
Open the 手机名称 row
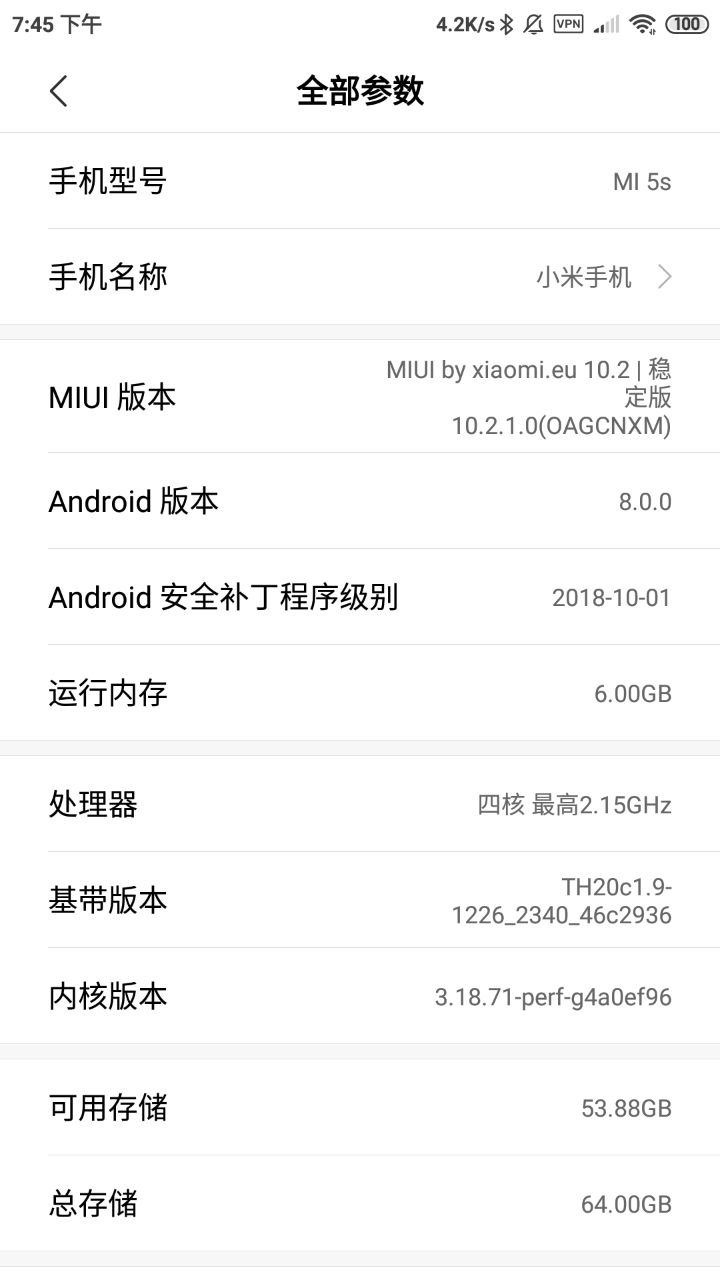coord(360,277)
